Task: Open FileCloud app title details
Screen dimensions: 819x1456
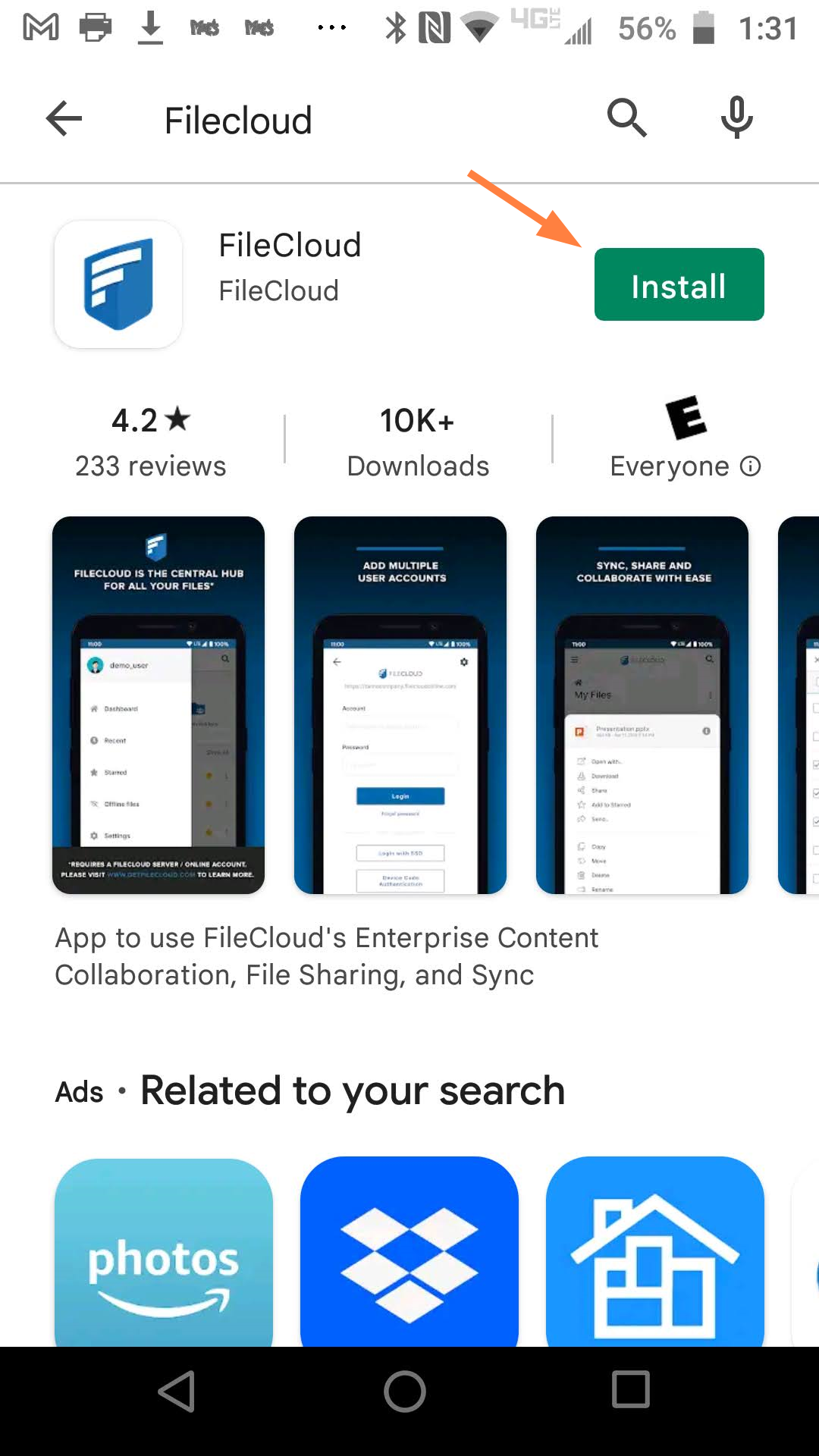Action: pos(290,246)
